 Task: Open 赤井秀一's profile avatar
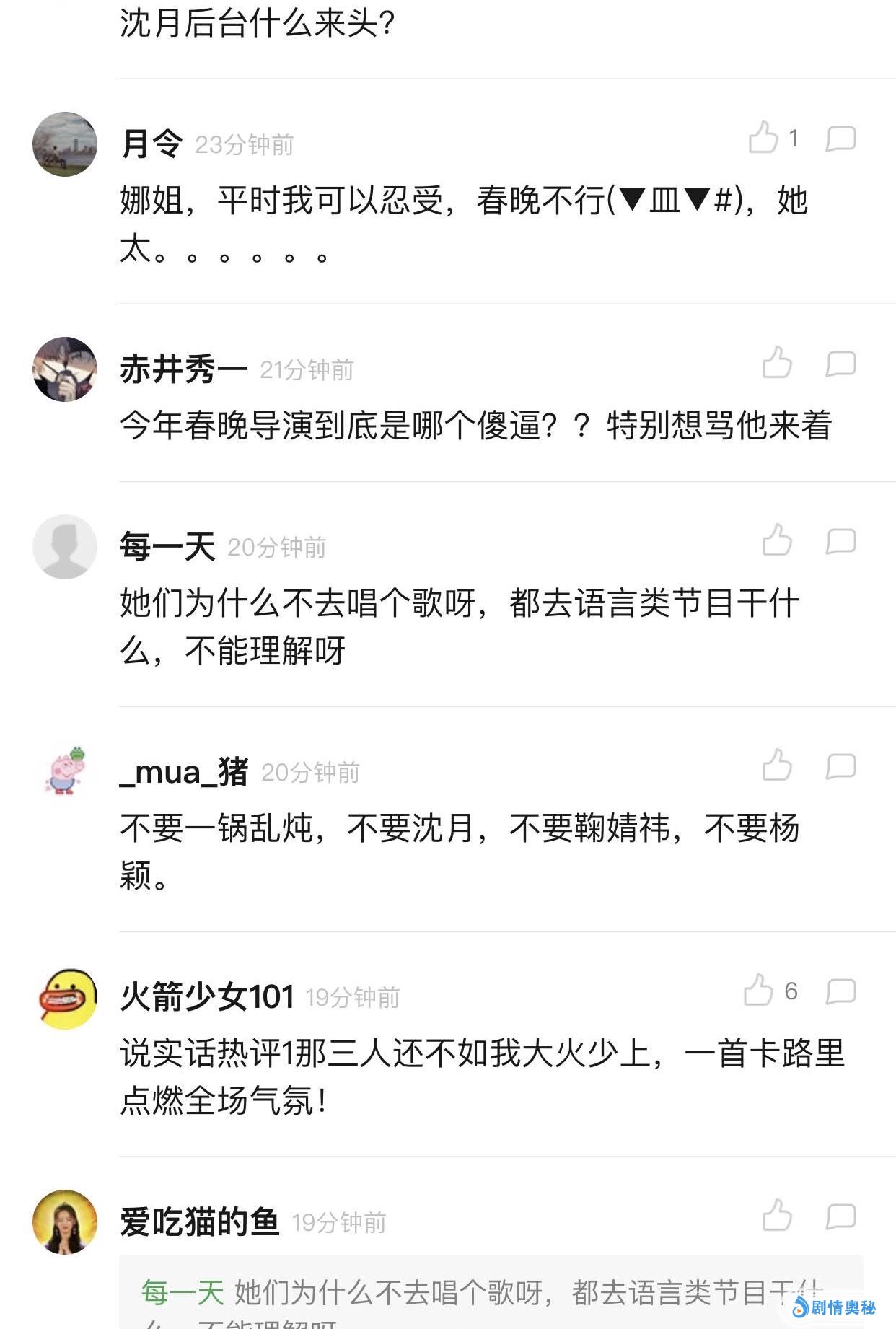[x=65, y=369]
